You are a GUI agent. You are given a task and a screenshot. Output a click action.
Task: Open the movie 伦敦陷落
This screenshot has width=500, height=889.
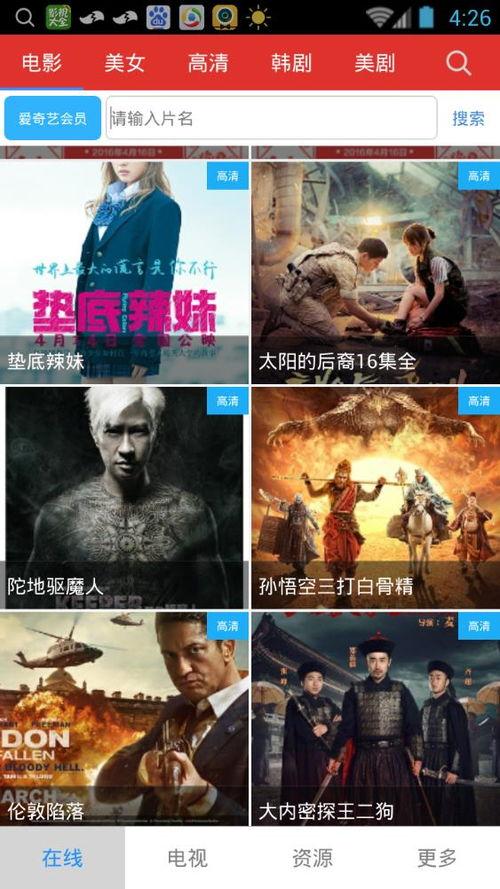124,718
